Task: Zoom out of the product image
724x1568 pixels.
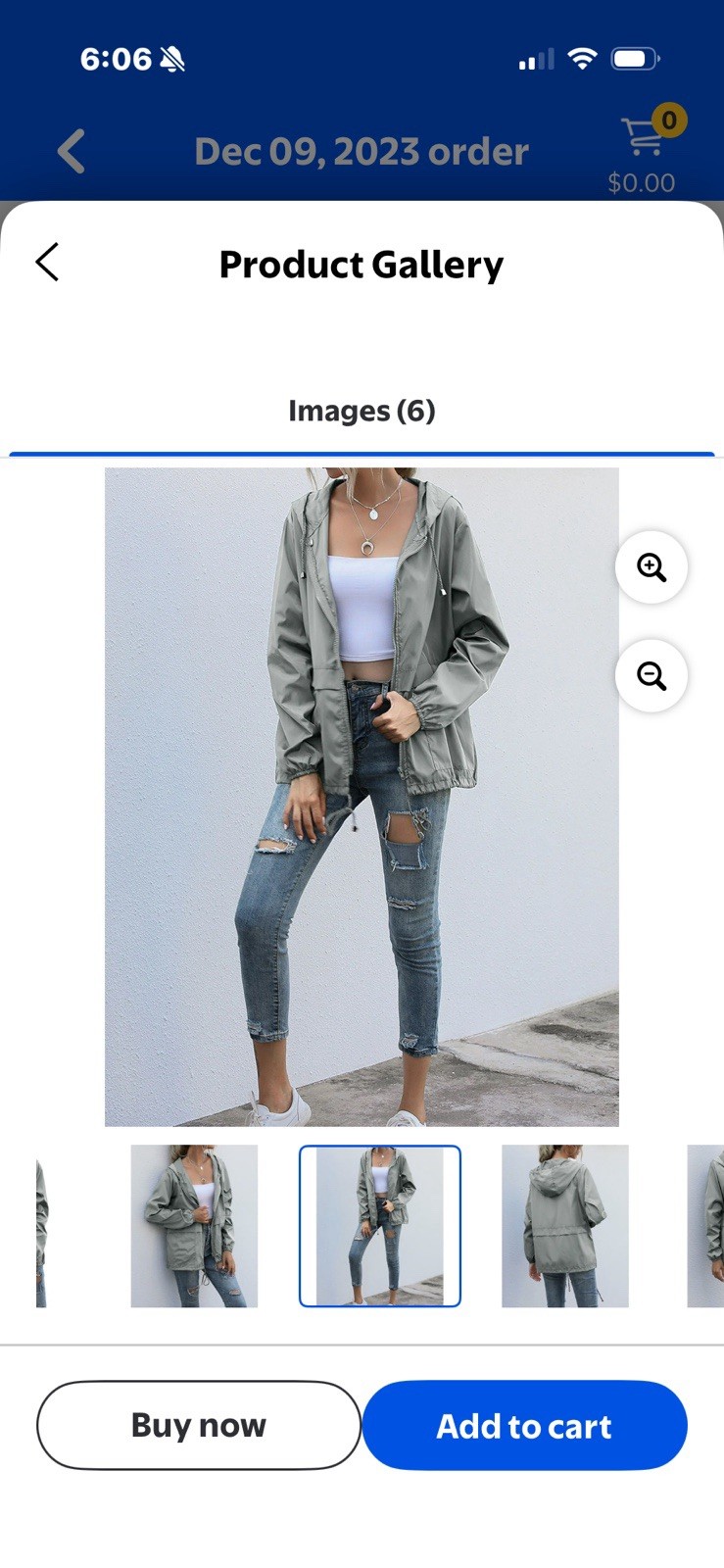Action: point(652,676)
